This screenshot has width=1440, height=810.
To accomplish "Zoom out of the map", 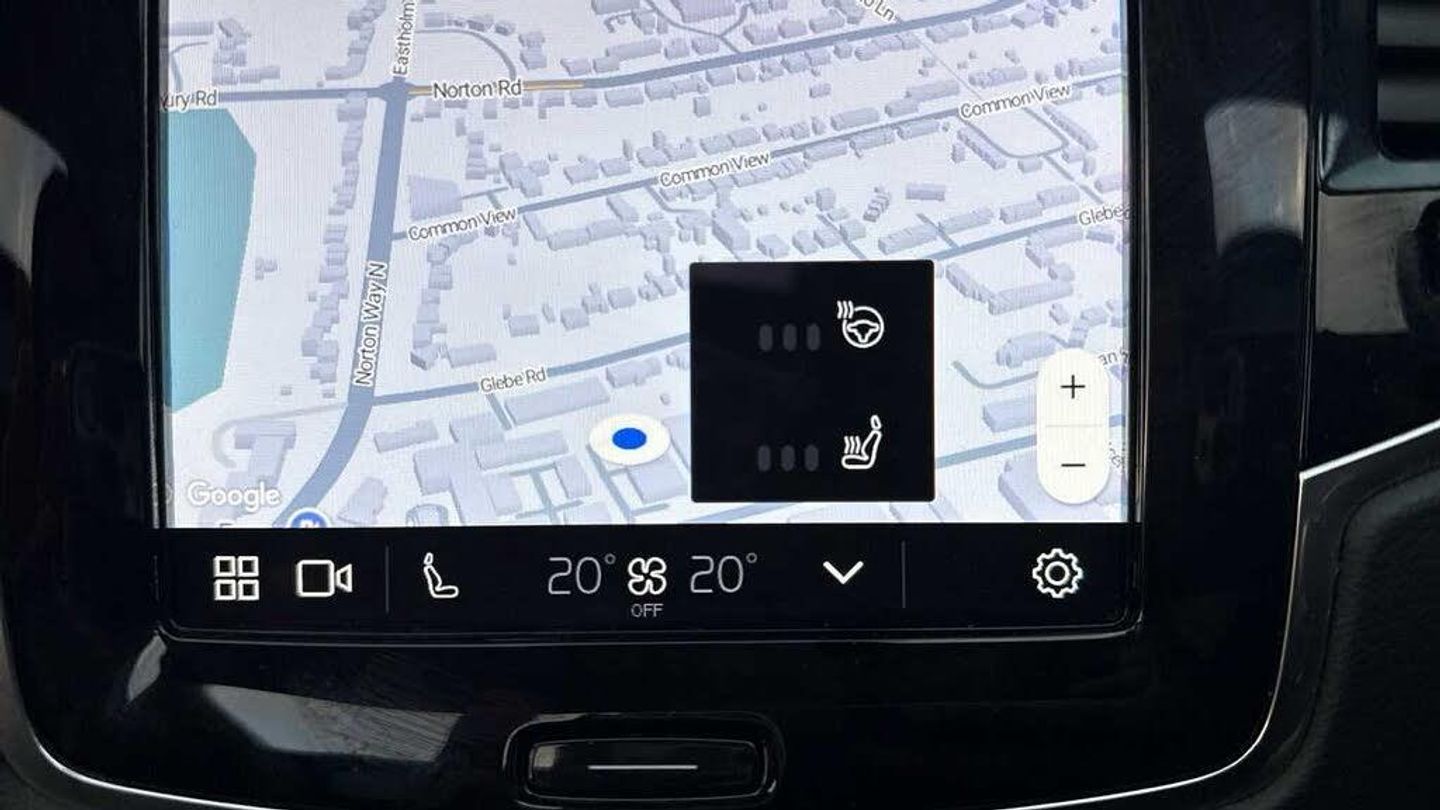I will pyautogui.click(x=1072, y=465).
